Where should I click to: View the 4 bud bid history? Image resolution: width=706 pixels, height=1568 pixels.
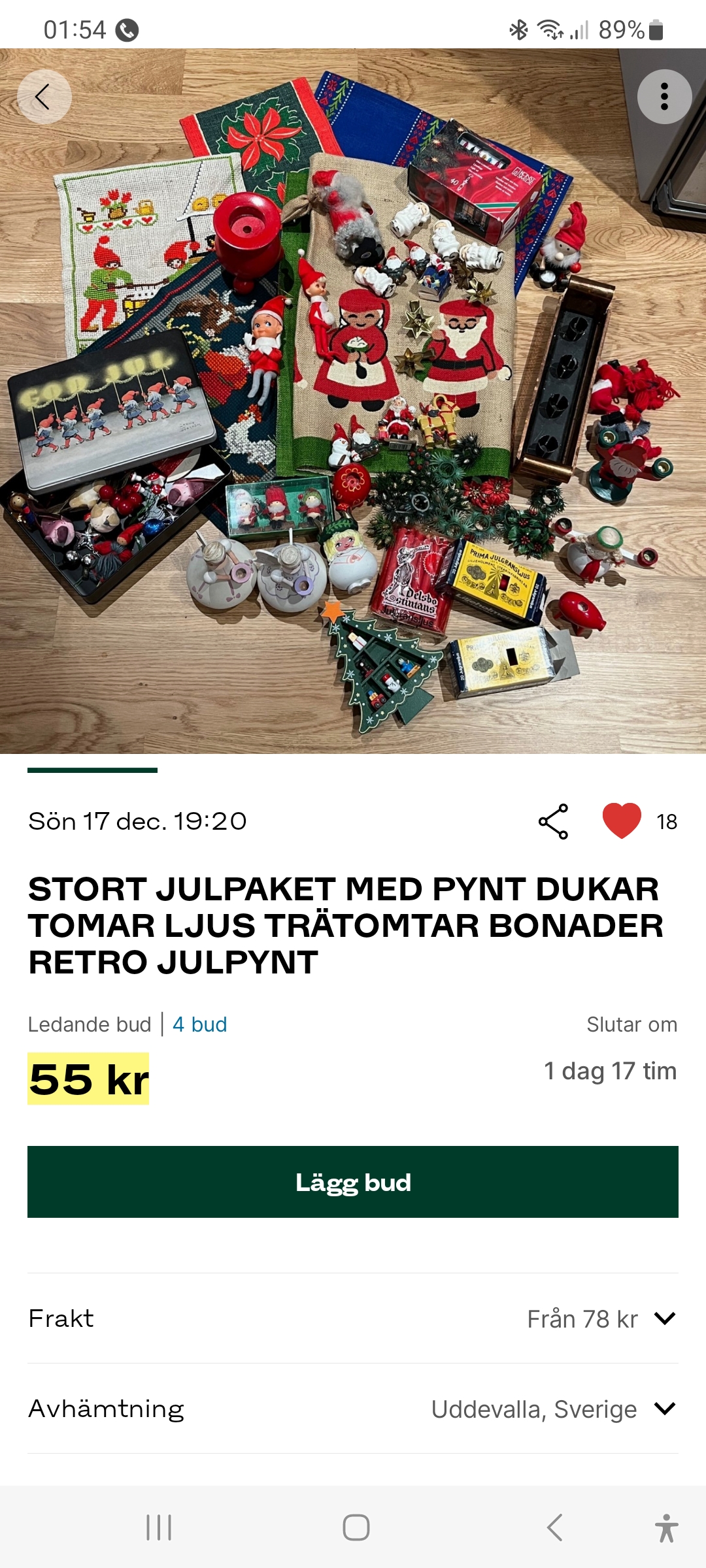coord(199,1024)
